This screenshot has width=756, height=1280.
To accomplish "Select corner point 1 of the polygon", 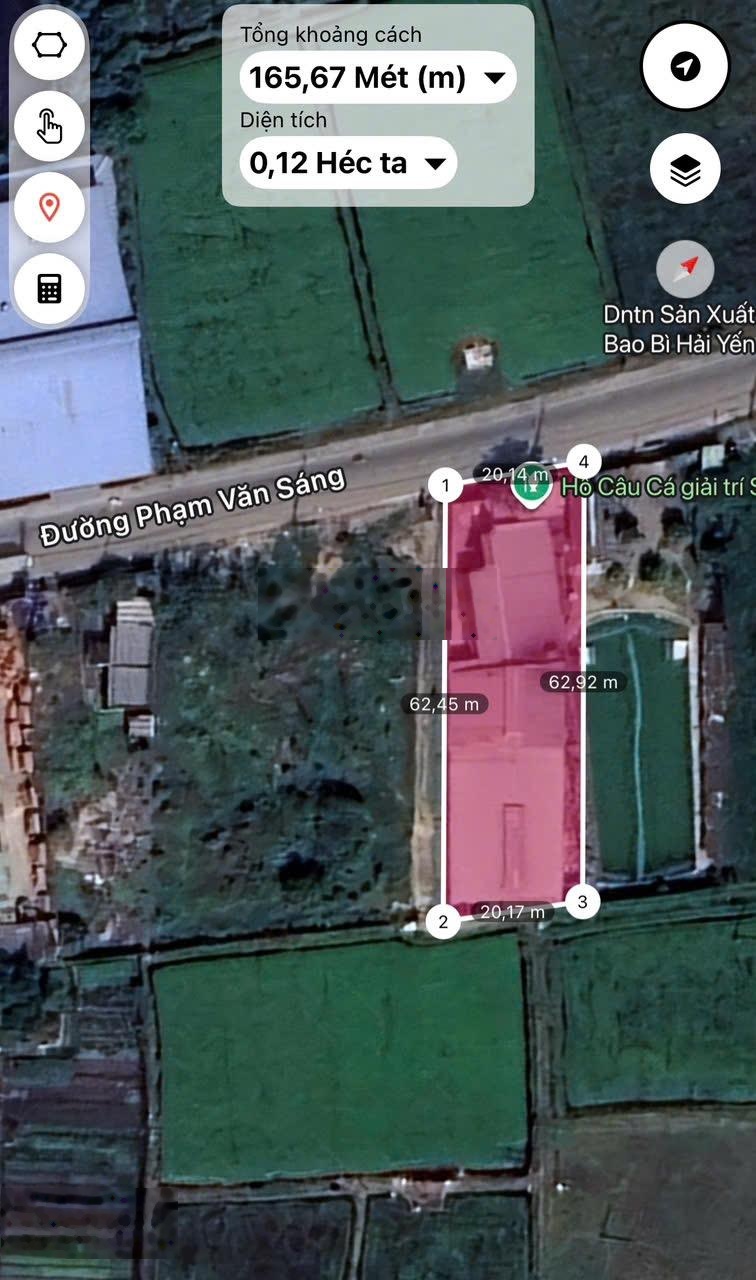I will click(445, 488).
